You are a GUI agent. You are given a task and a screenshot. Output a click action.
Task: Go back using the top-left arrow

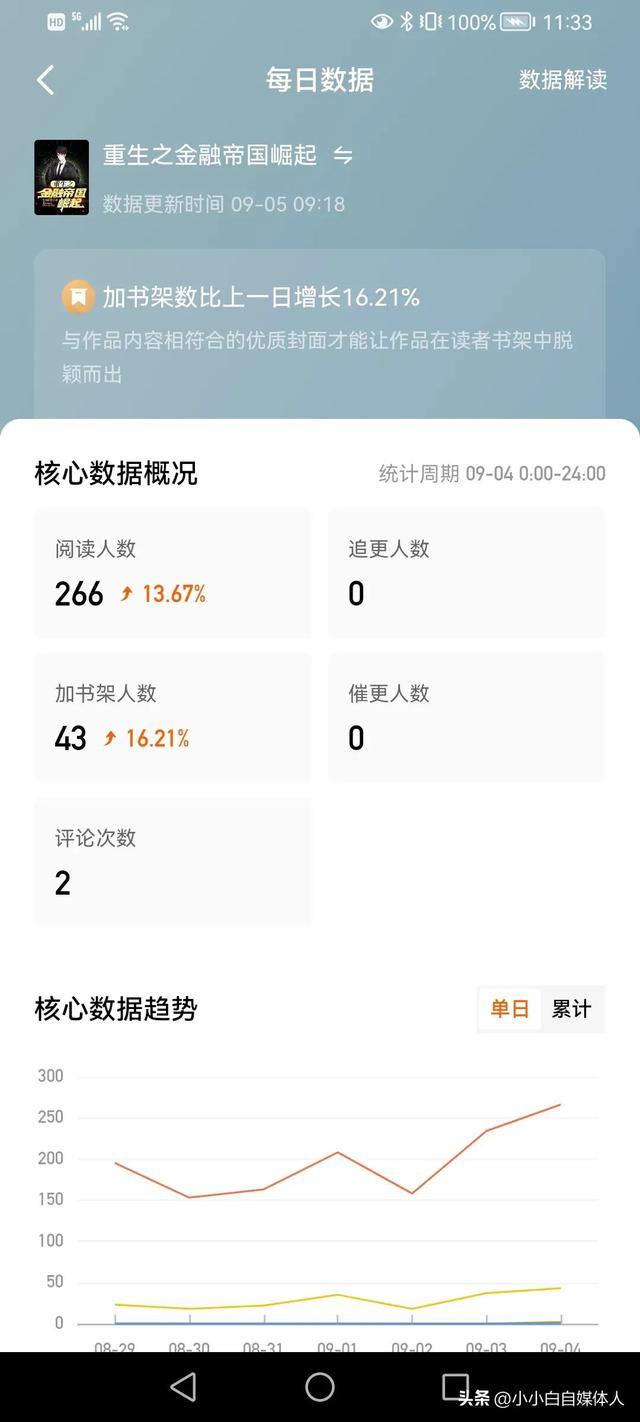45,80
